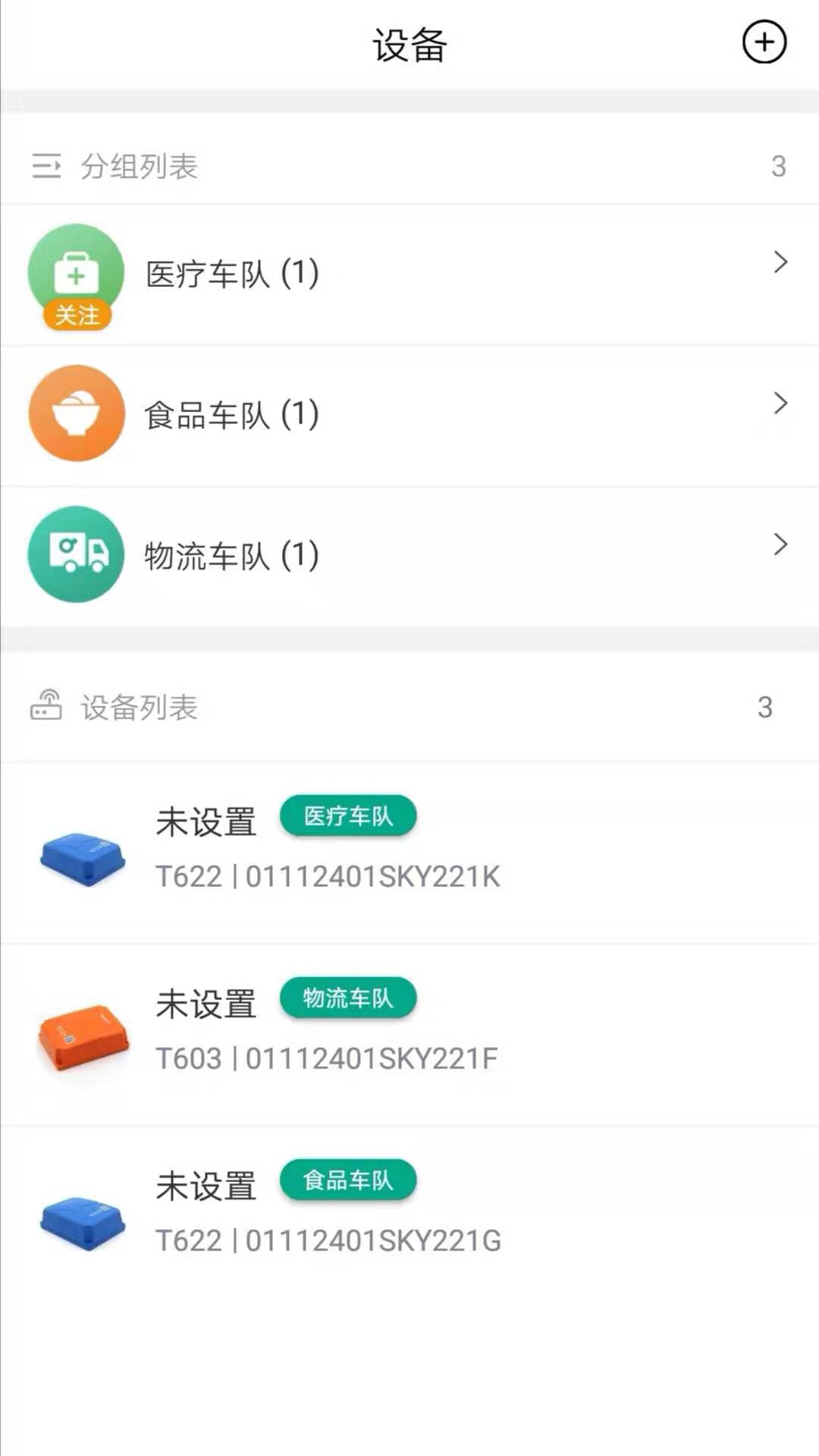Open the 食品车队 group
This screenshot has height=1456, width=819.
(409, 416)
